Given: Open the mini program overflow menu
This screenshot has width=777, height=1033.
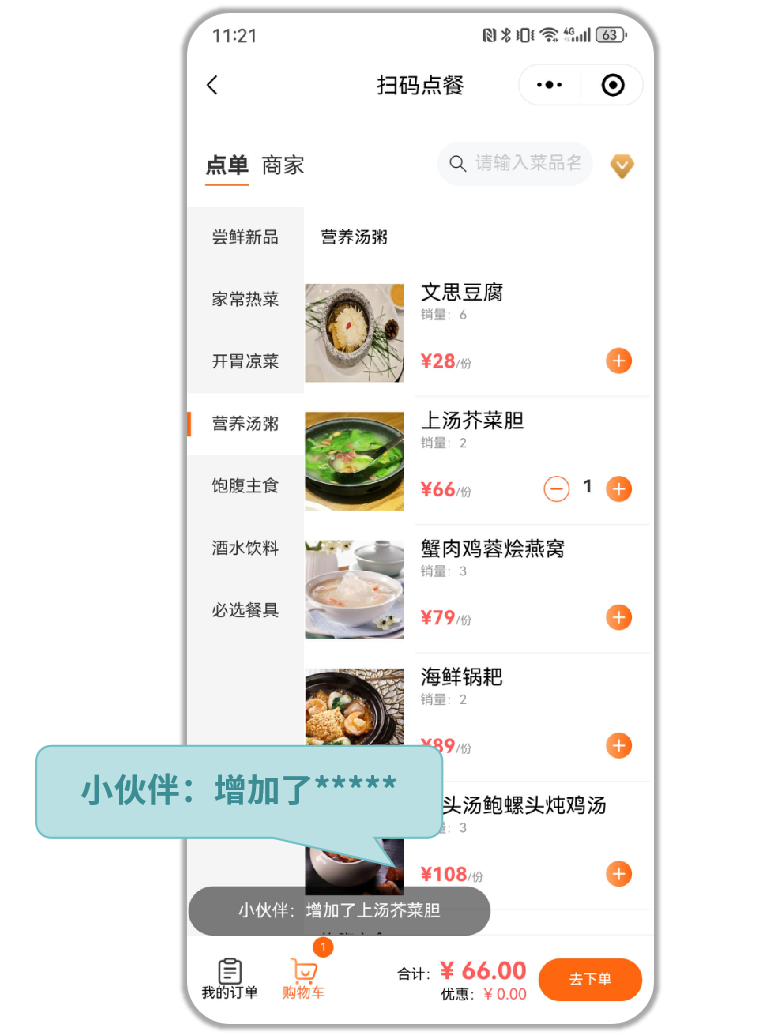Looking at the screenshot, I should [549, 85].
